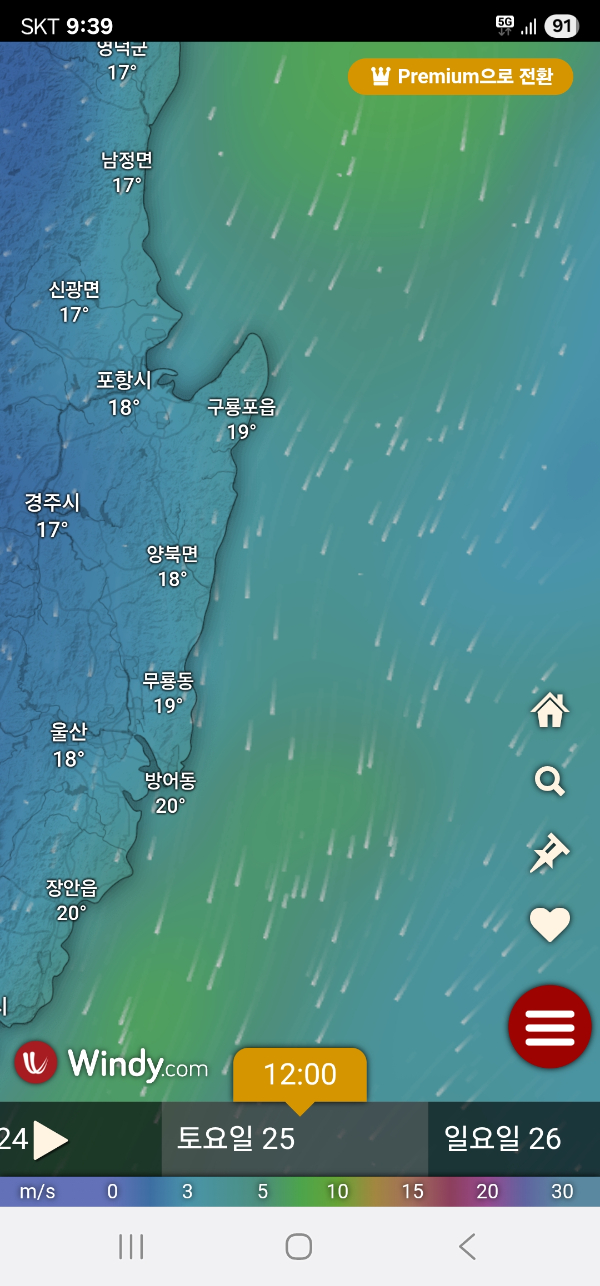Open the red hamburger menu
Screen dimensions: 600x1286
pyautogui.click(x=550, y=1026)
